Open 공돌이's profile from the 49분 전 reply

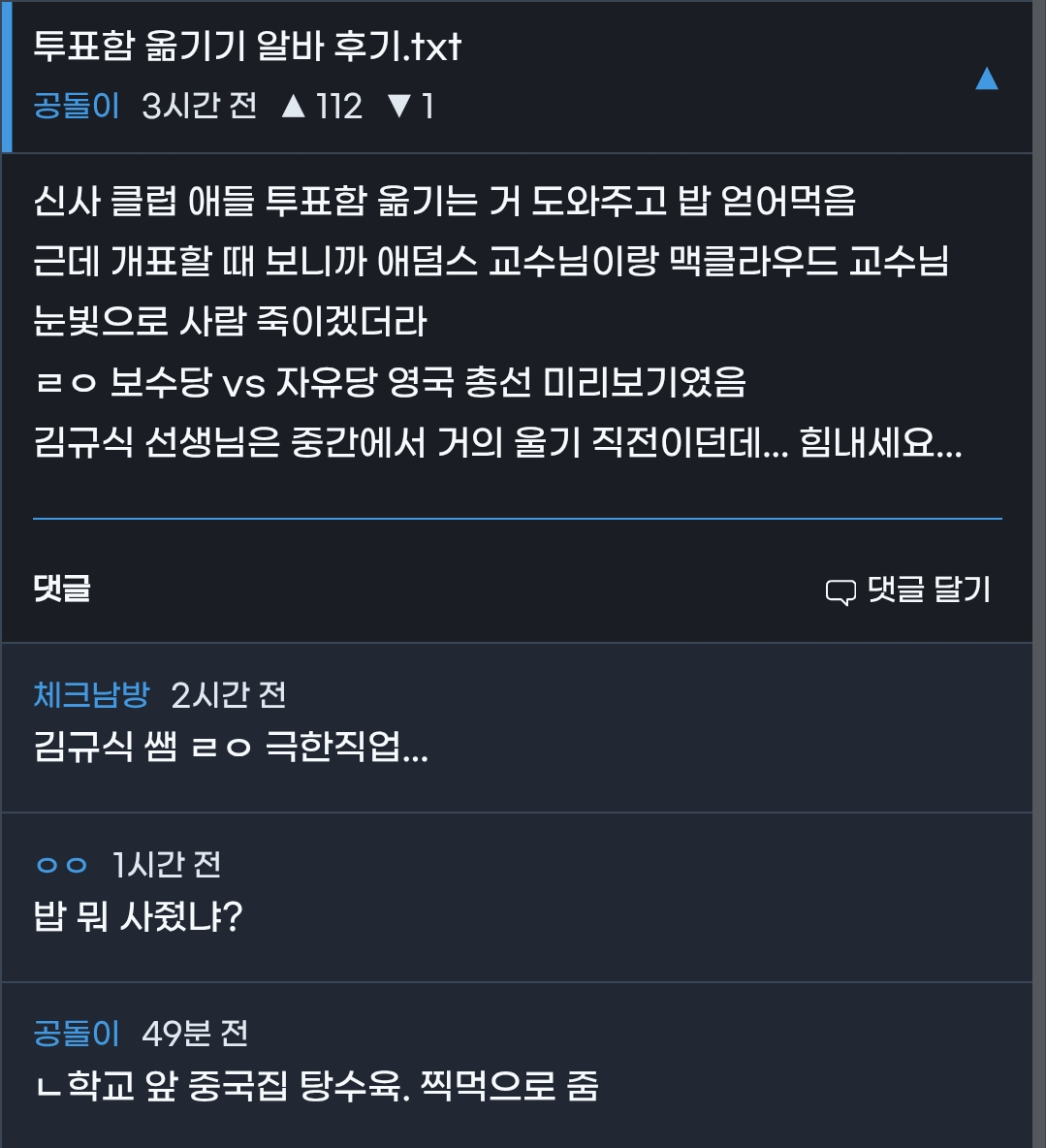click(x=76, y=1034)
